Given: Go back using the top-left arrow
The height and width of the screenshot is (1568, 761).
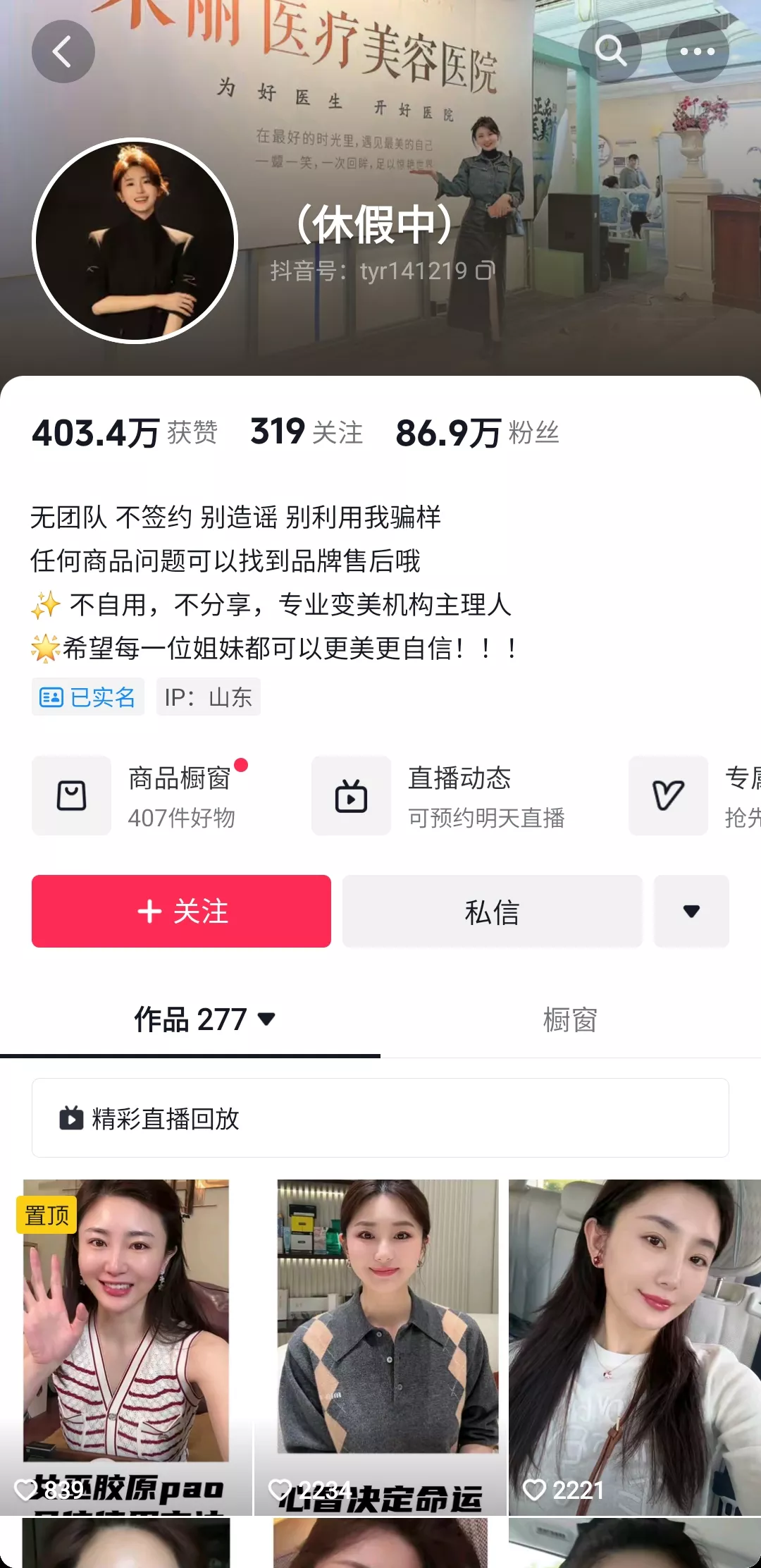Looking at the screenshot, I should coord(63,51).
